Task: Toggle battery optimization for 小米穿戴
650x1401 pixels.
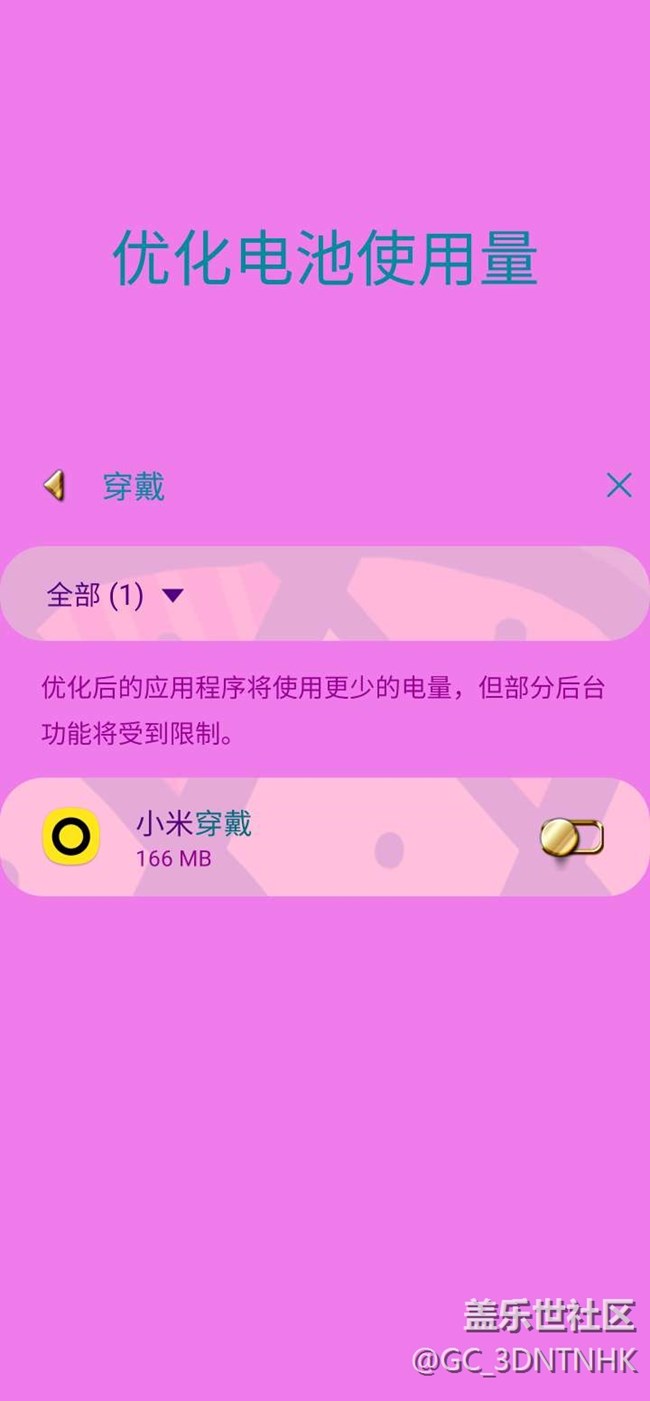Action: point(572,837)
